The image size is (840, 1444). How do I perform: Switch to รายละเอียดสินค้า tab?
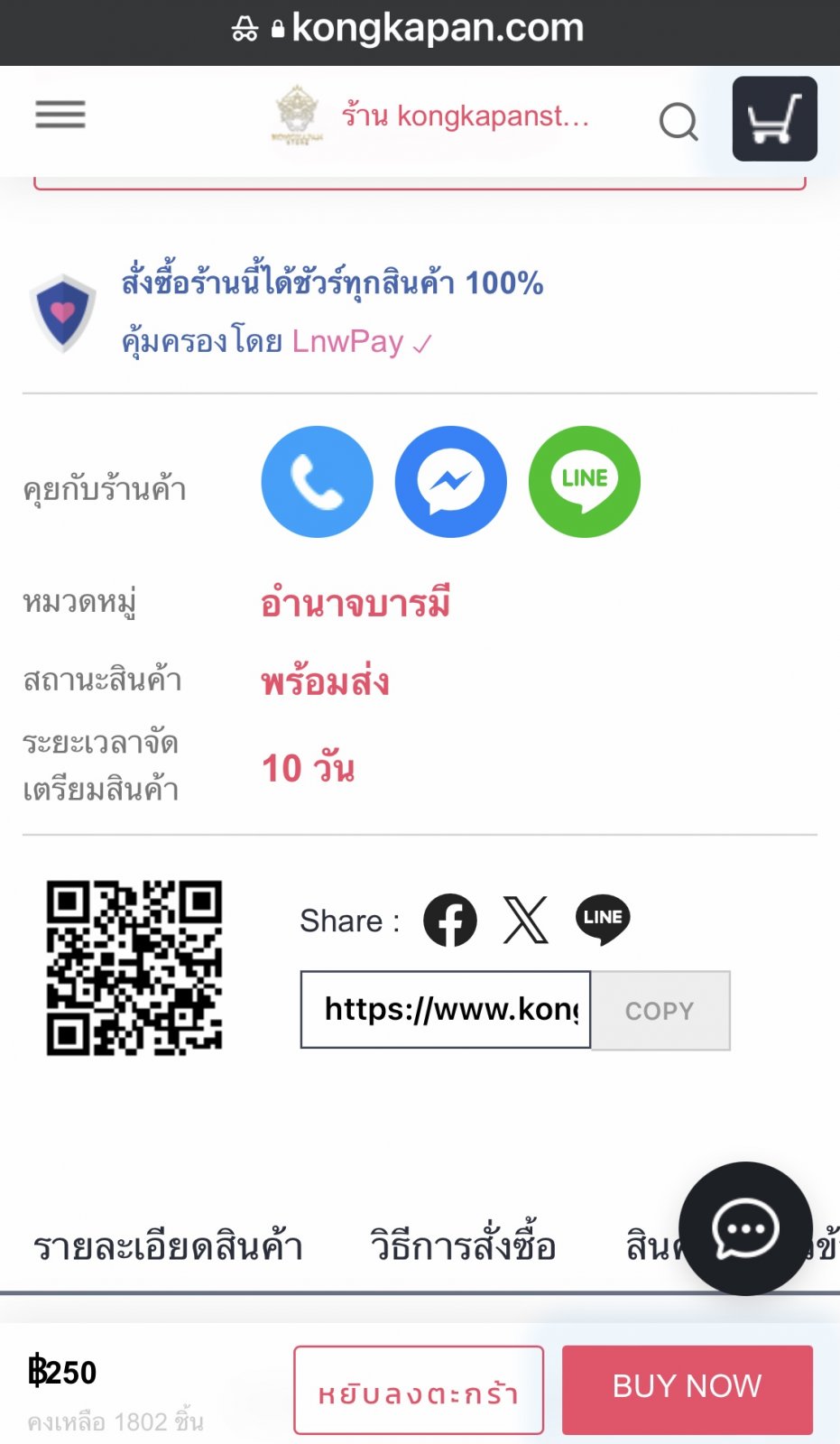(168, 1246)
